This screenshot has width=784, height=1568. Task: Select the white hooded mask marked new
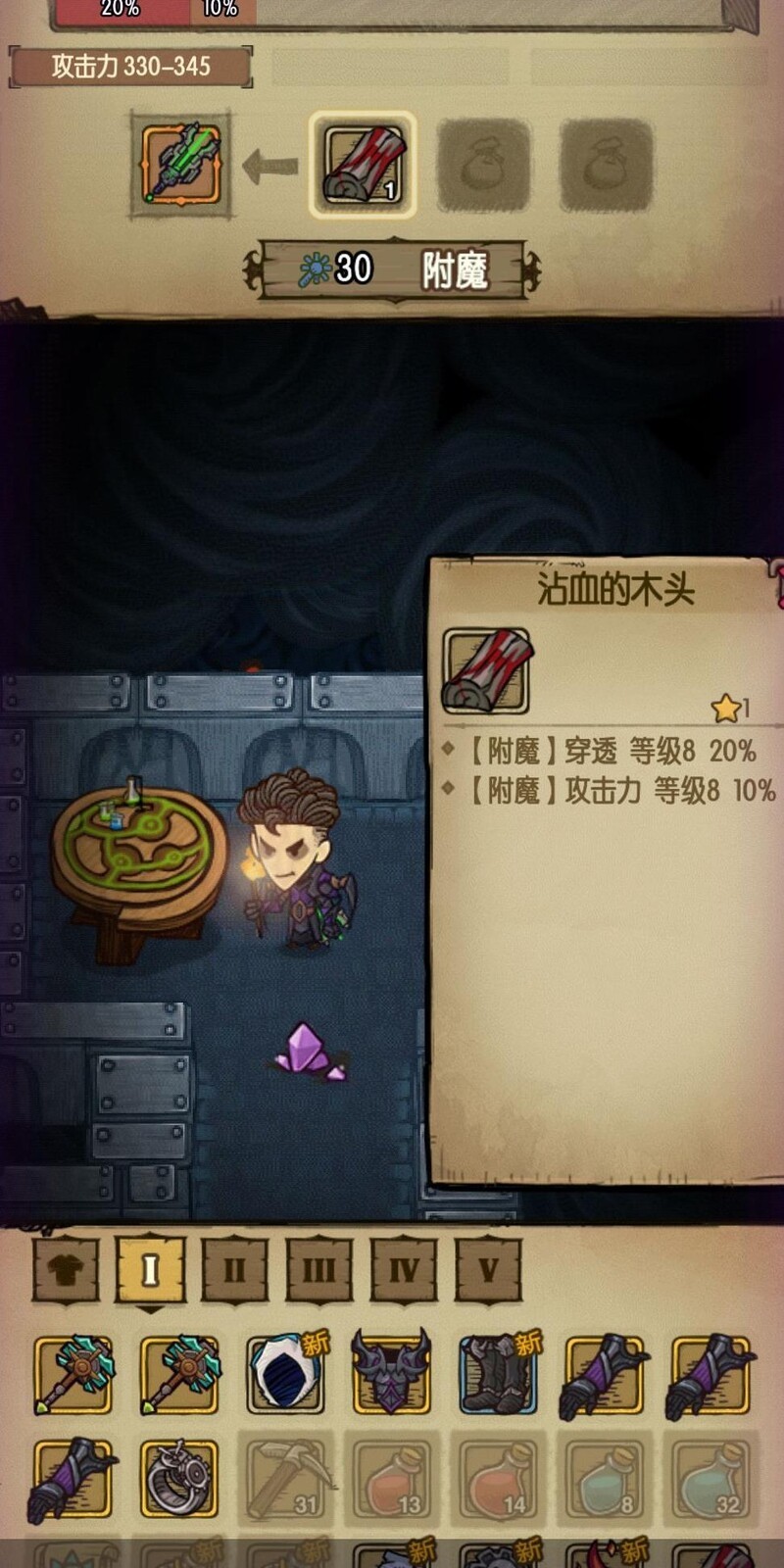286,1375
